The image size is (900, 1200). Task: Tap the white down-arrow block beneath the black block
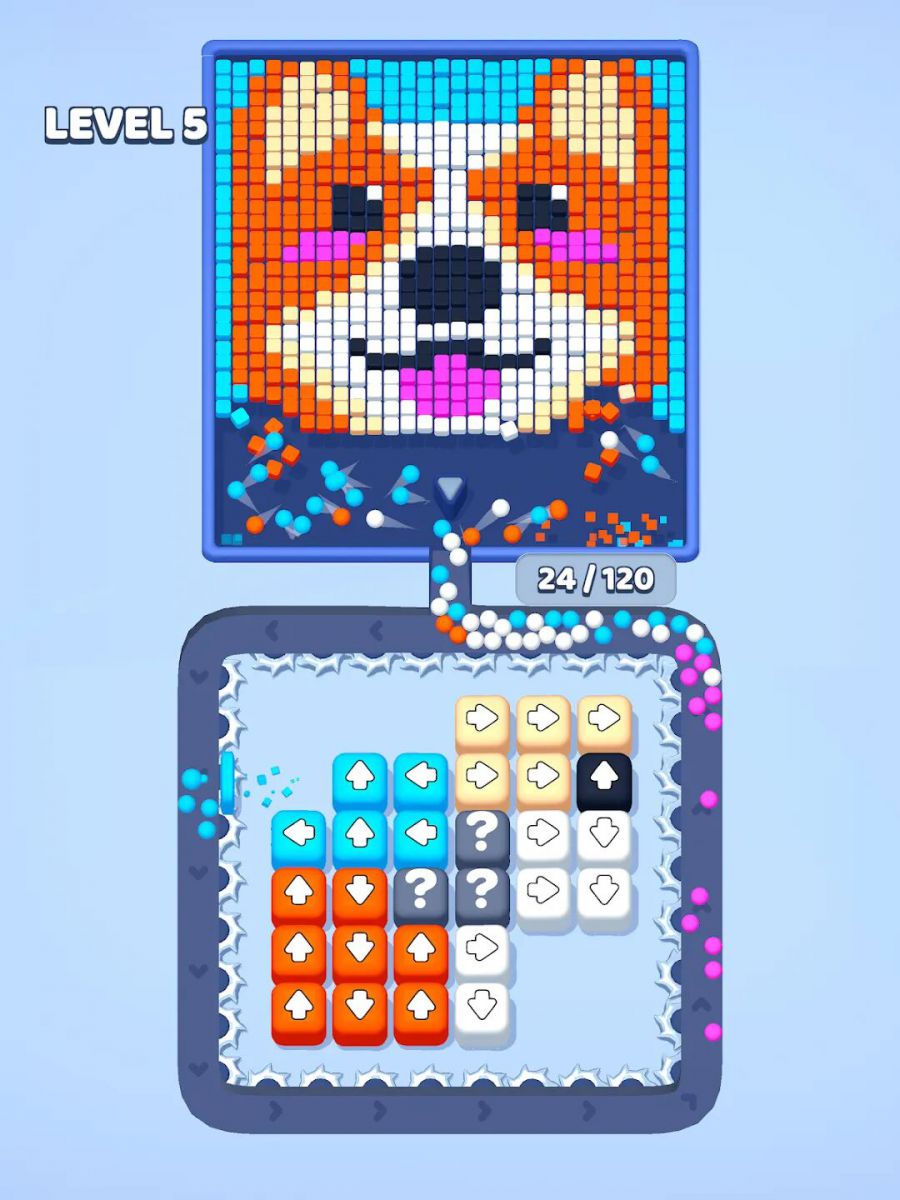(x=604, y=836)
